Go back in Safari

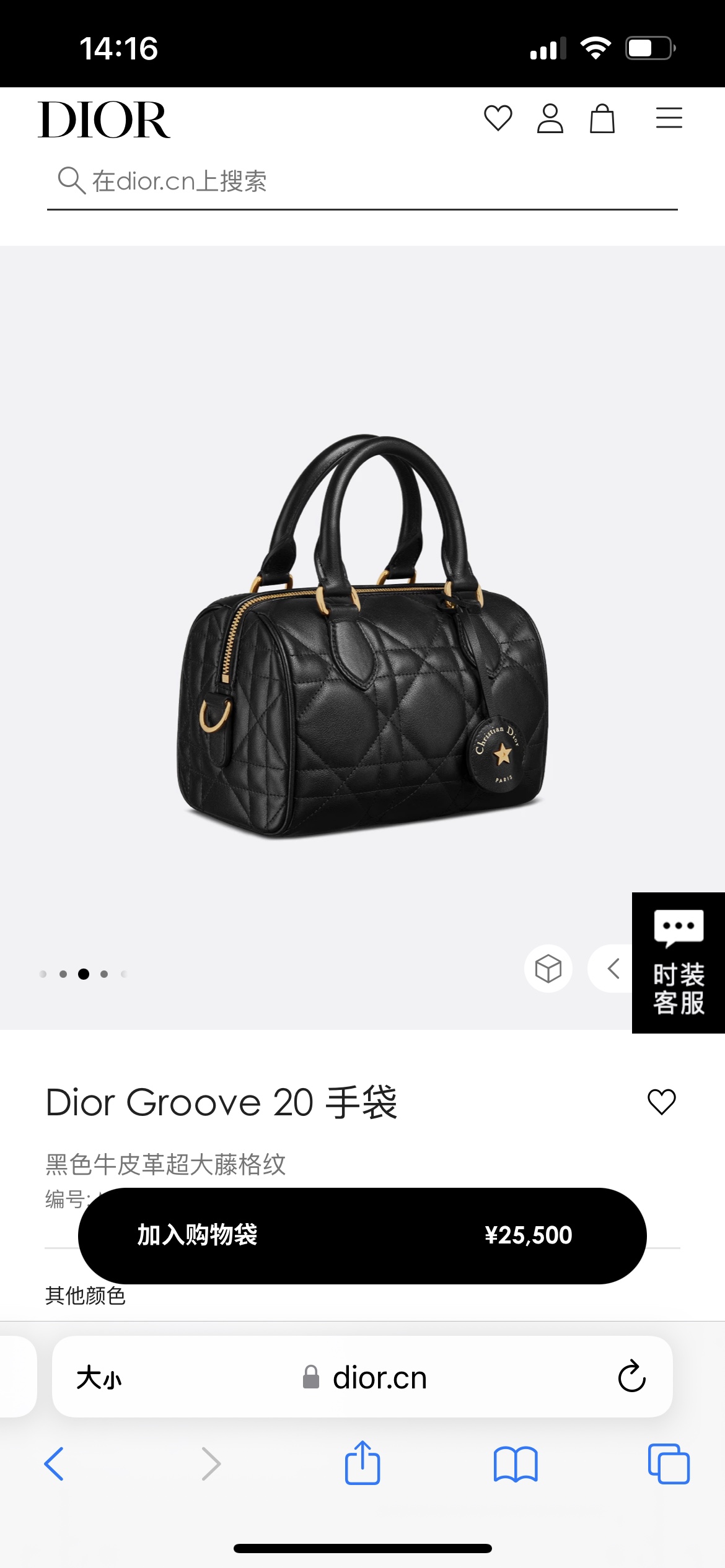point(55,1464)
